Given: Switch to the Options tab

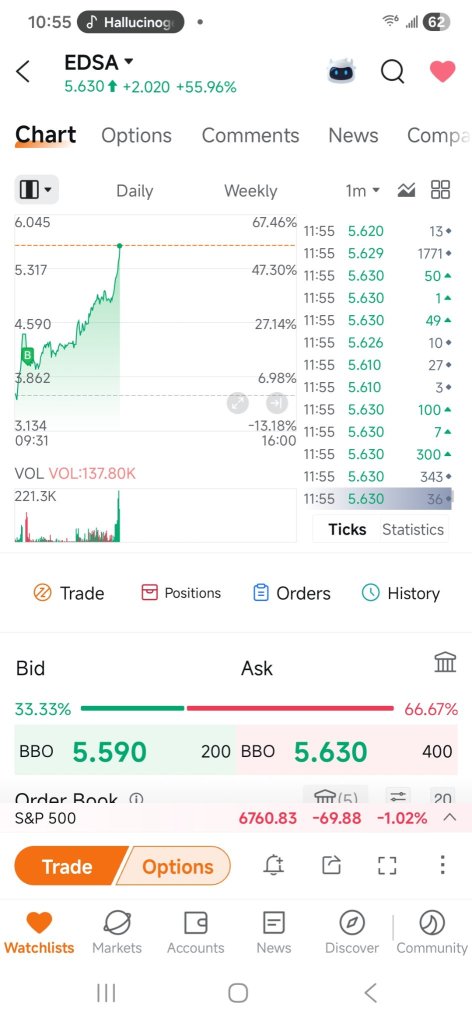Looking at the screenshot, I should [x=136, y=135].
